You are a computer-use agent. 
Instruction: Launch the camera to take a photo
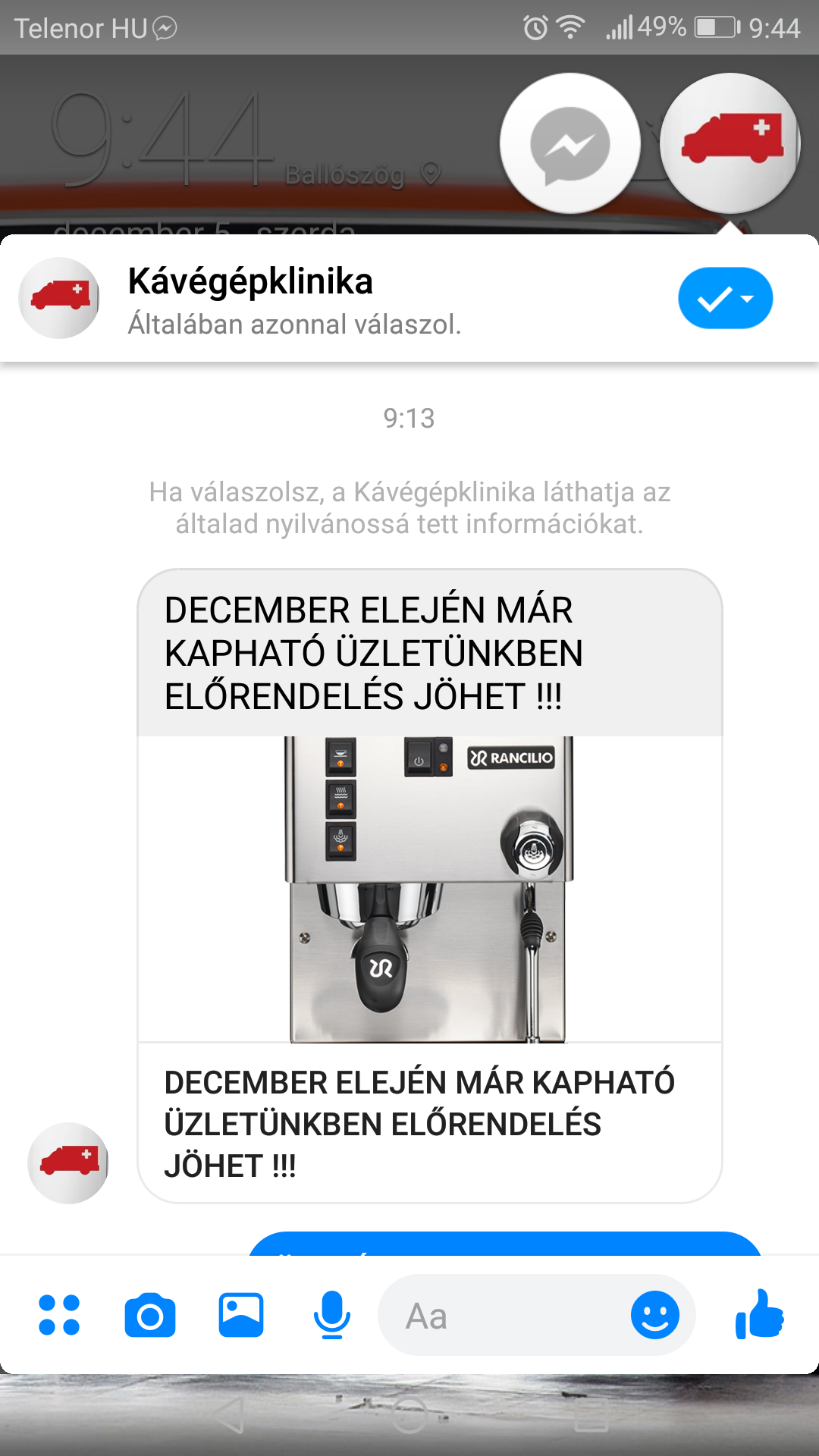click(150, 1315)
